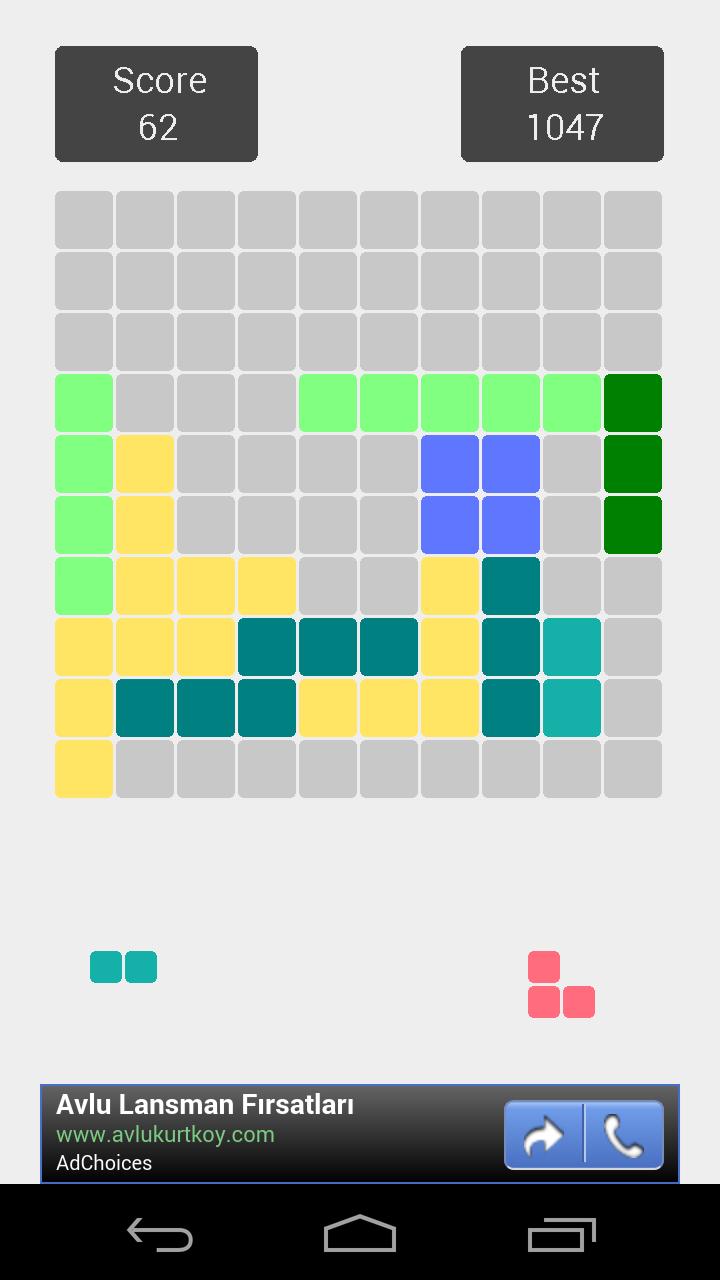720x1280 pixels.
Task: Tap the ad's phone call button
Action: point(624,1135)
